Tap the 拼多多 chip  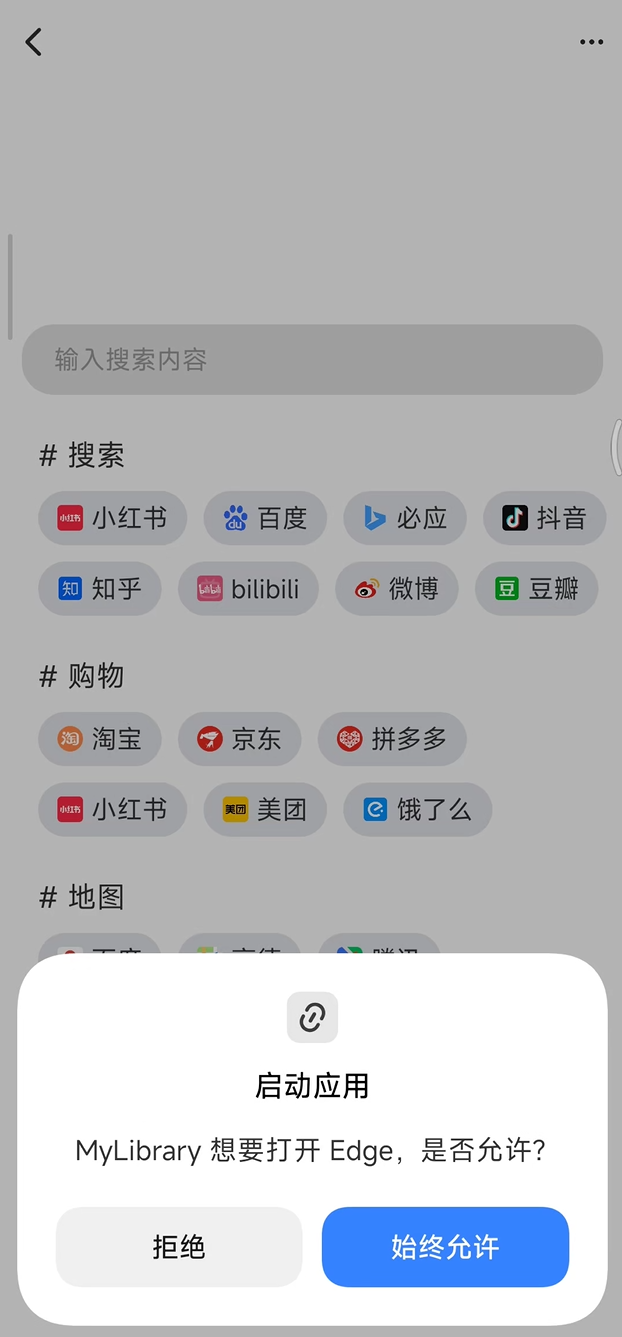(x=392, y=739)
